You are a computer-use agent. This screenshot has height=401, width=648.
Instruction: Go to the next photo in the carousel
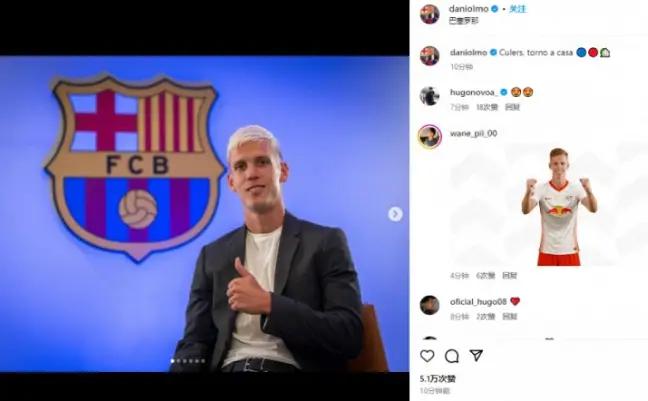pos(395,214)
